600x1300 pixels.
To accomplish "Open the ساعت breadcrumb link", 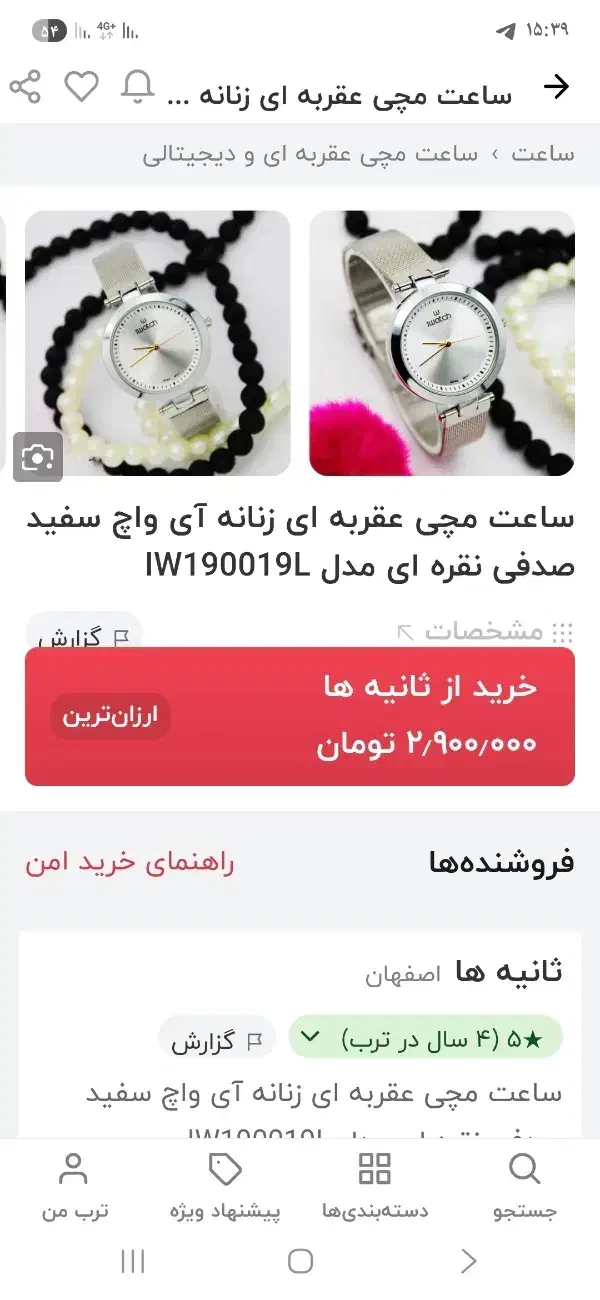I will (543, 154).
